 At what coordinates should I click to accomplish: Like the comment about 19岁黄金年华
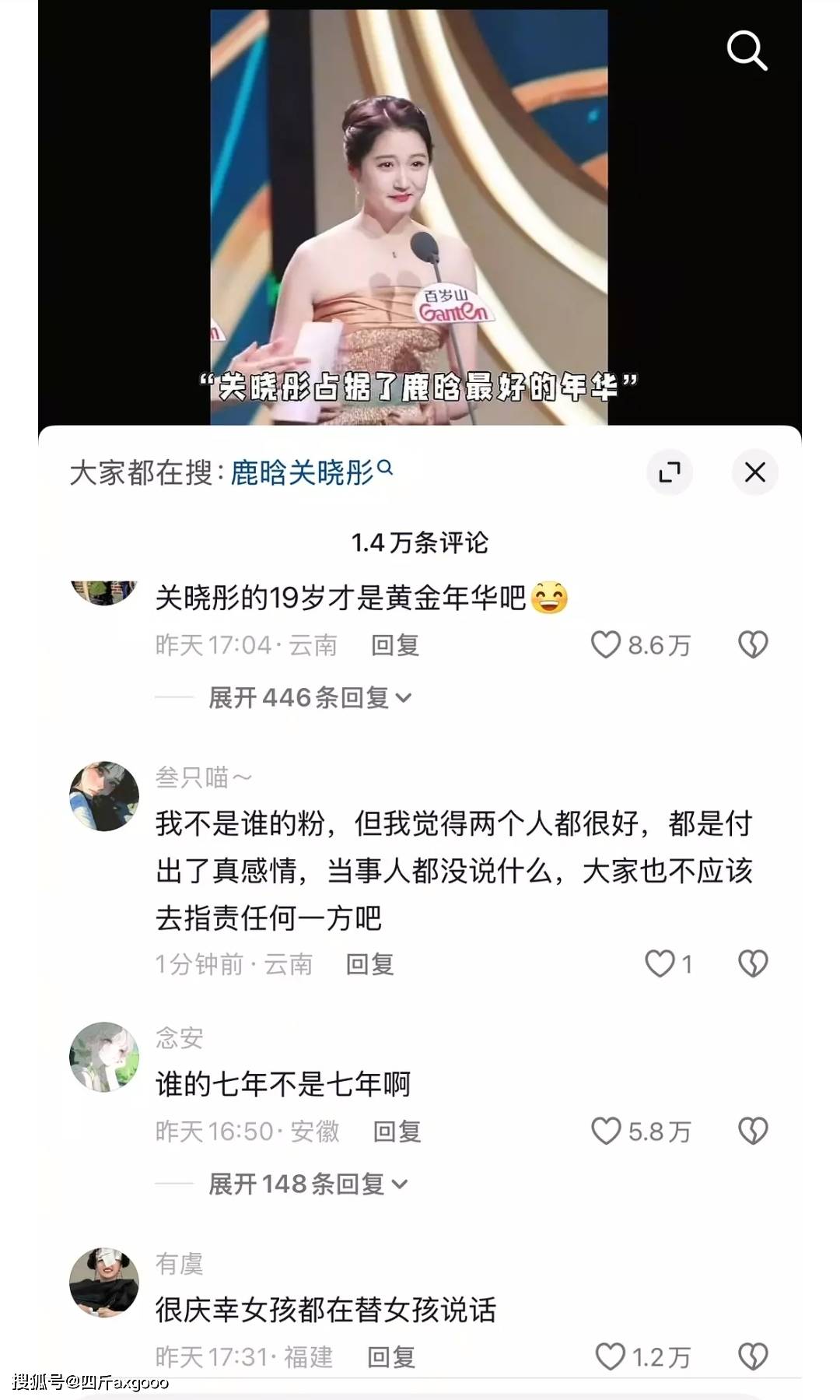click(x=607, y=644)
